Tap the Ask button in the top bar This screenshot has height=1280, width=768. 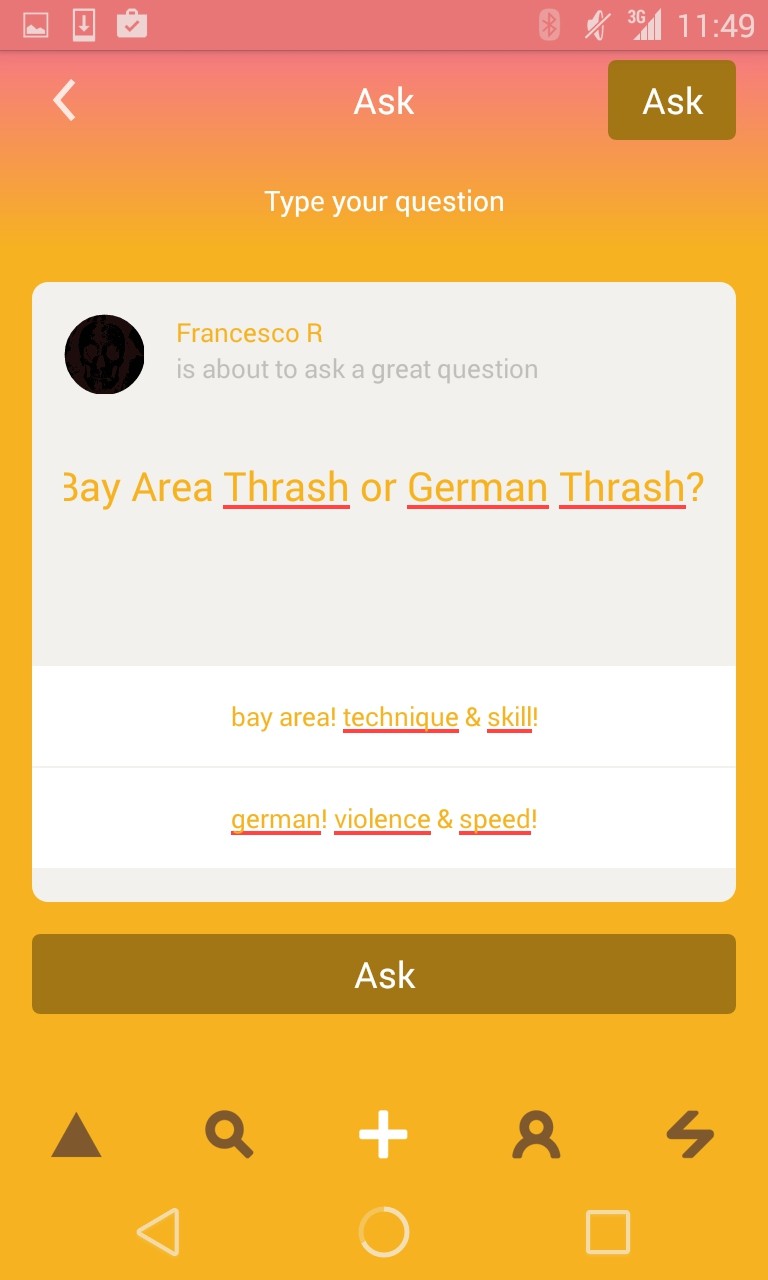click(672, 100)
